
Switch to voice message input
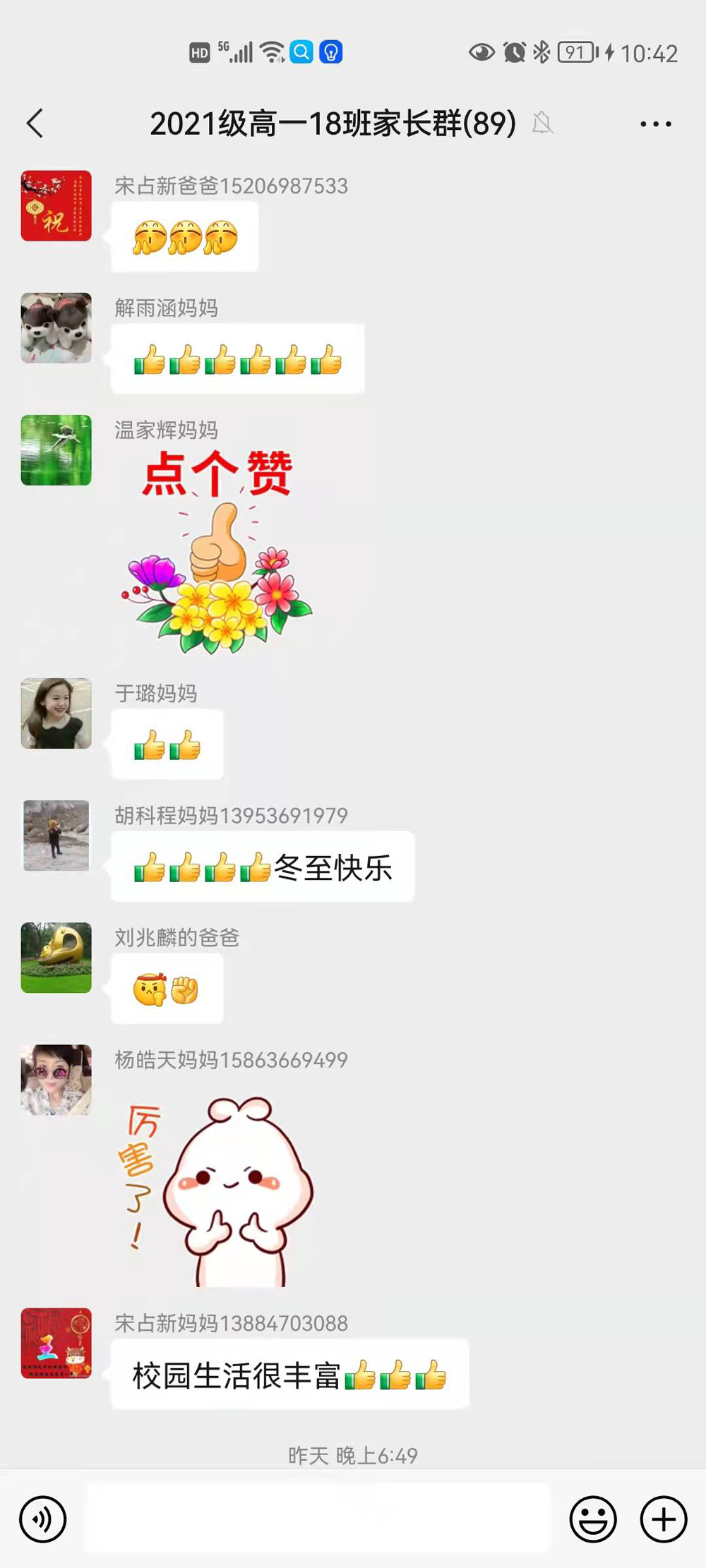coord(43,1519)
